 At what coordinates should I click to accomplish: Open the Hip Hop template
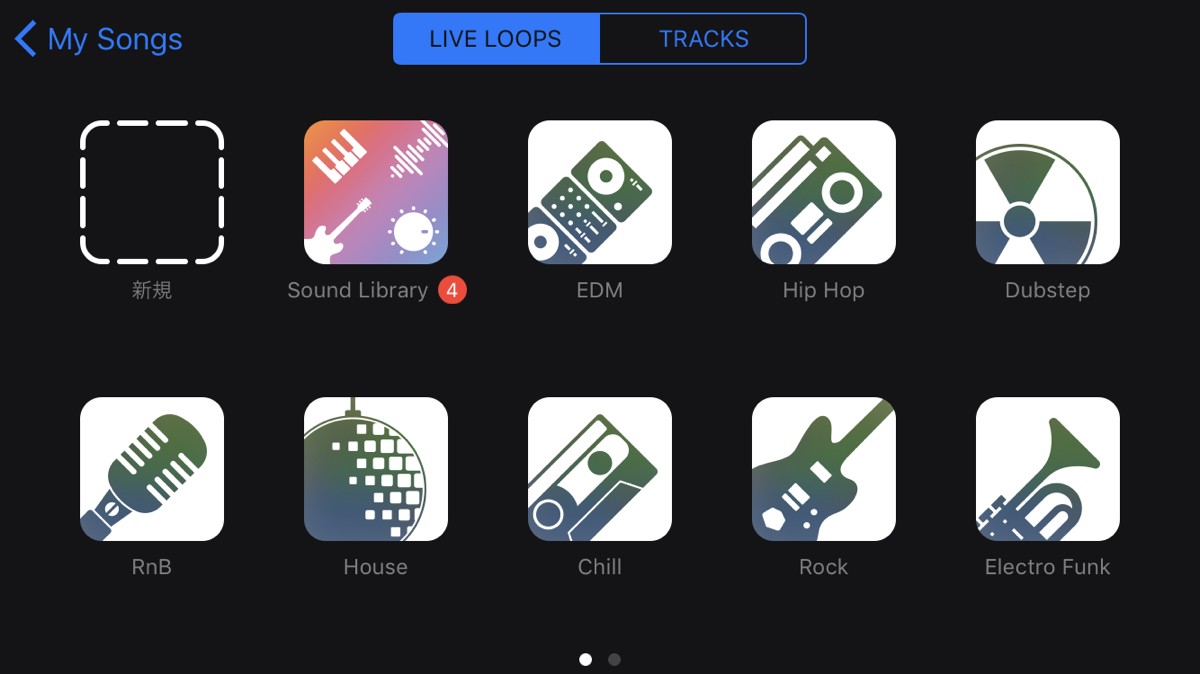point(824,192)
